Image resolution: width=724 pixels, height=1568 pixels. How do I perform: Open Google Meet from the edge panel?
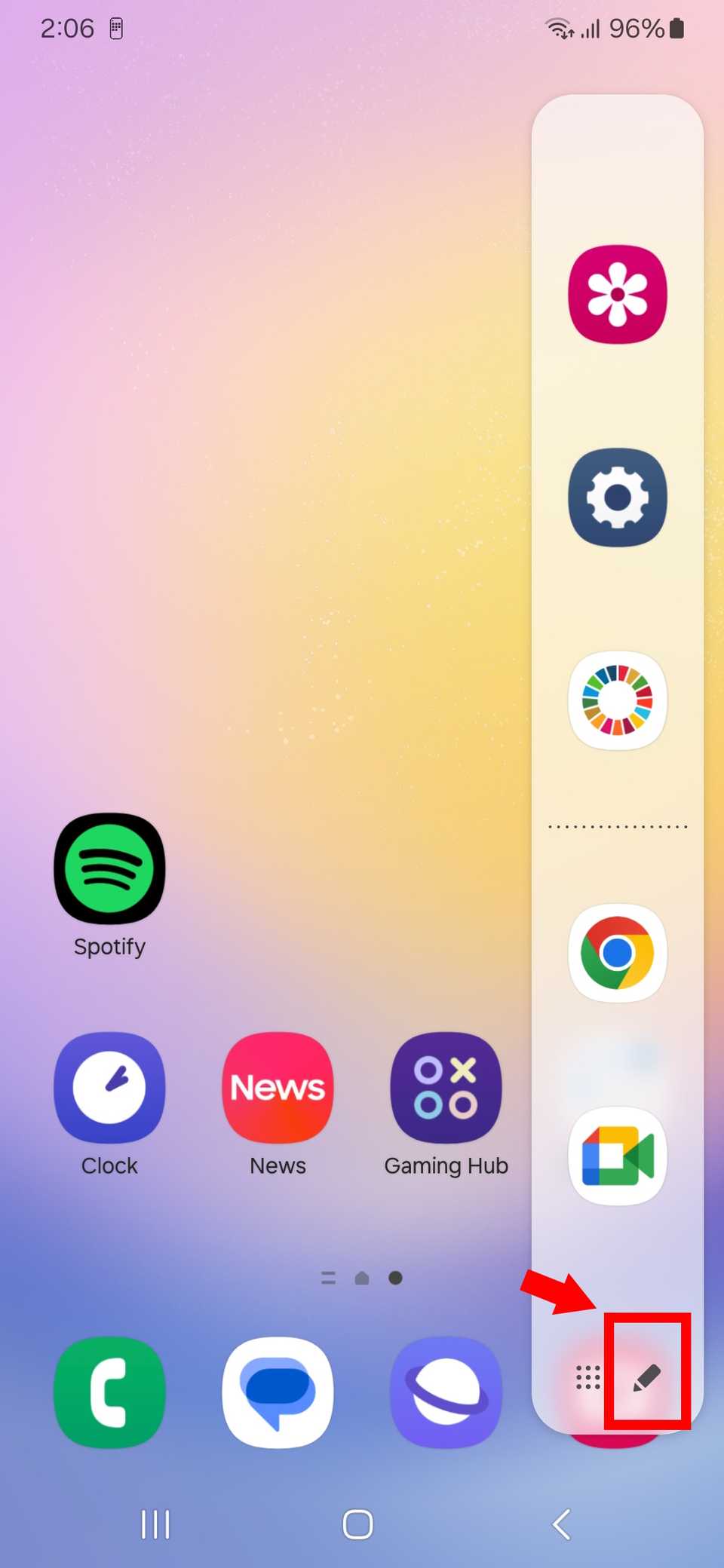(617, 1156)
